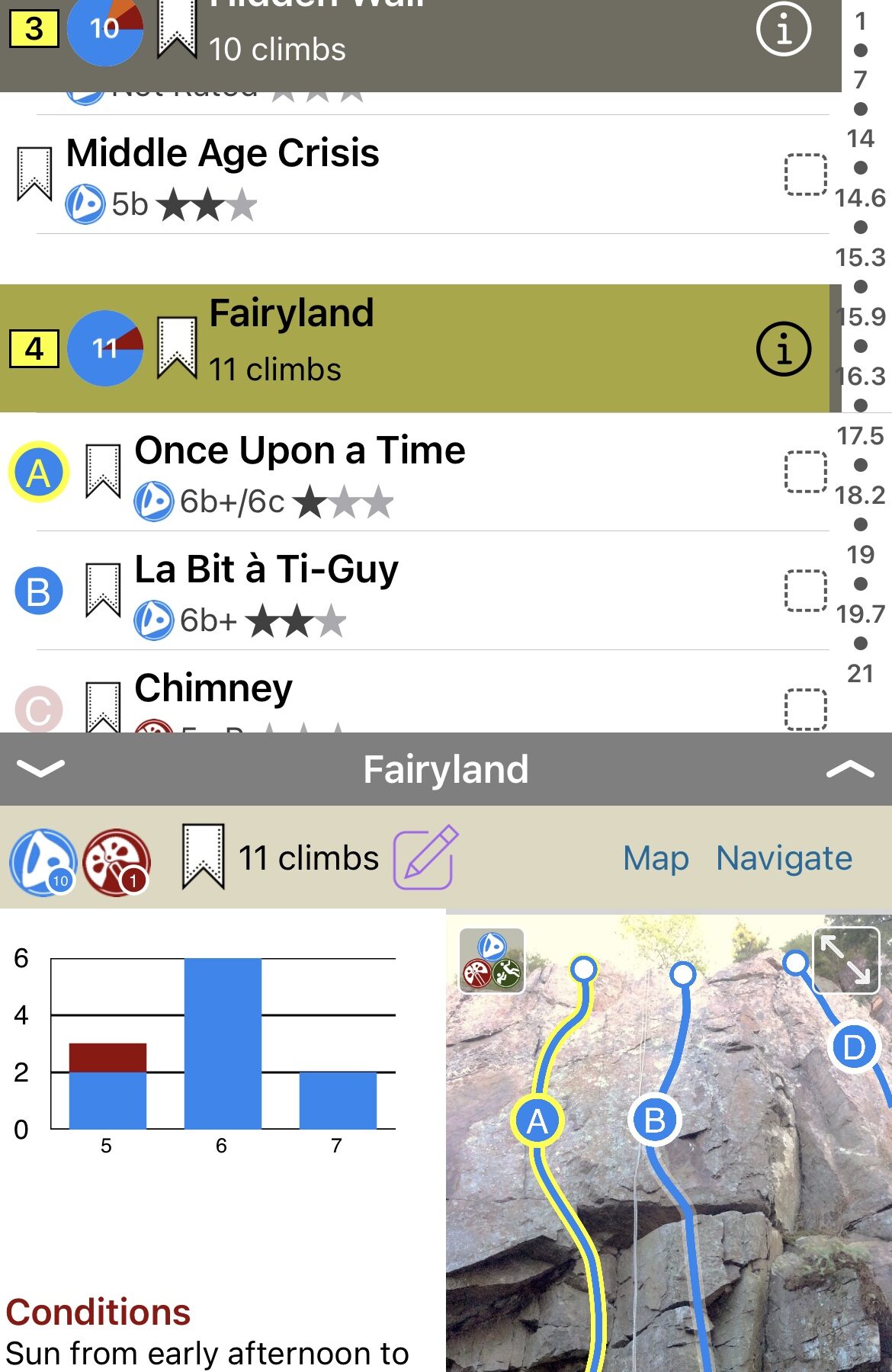This screenshot has width=892, height=1372.
Task: Open La Bit à Ti-Guy climb
Action: (266, 569)
